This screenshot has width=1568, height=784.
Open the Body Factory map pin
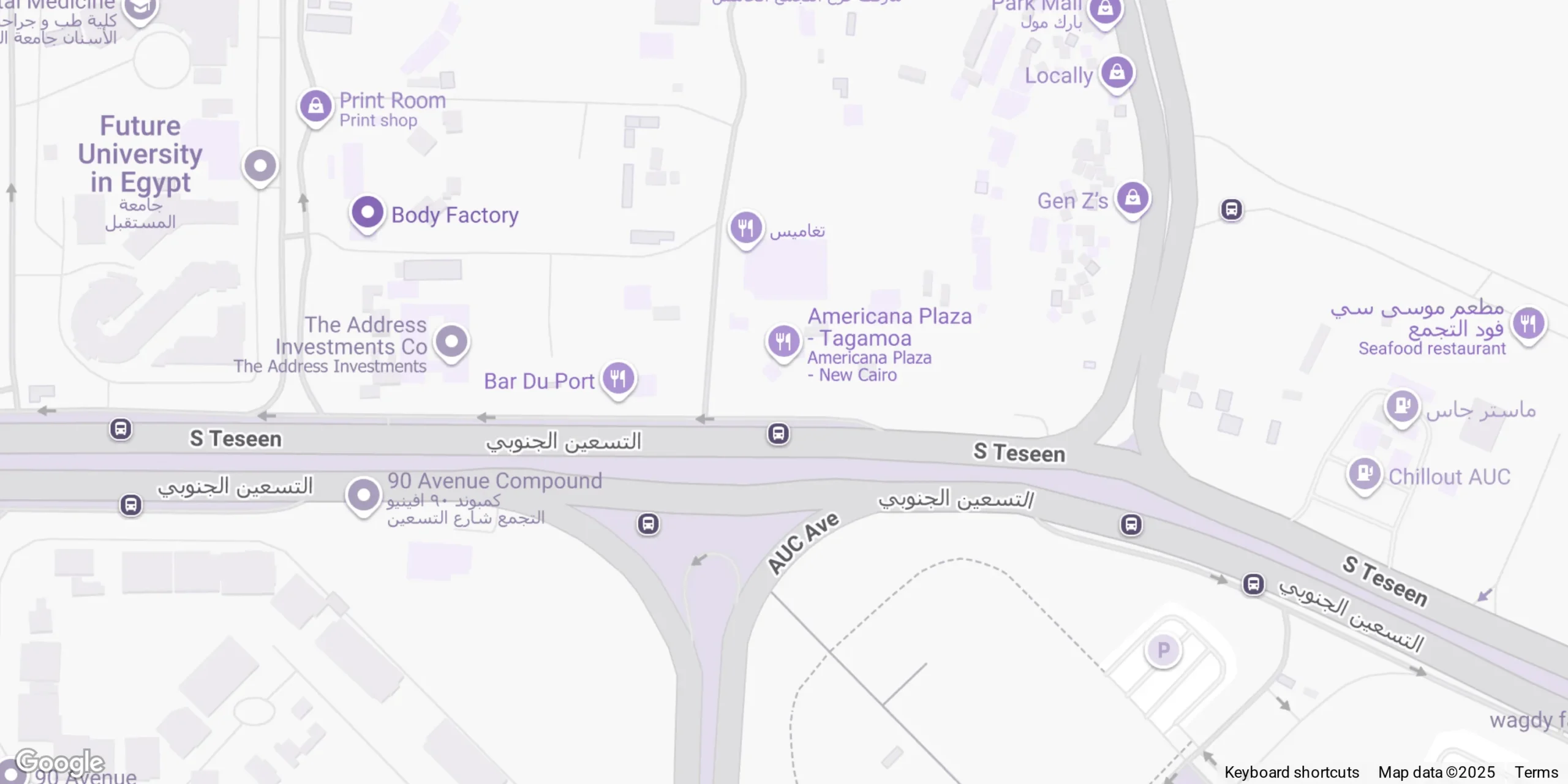(x=367, y=213)
